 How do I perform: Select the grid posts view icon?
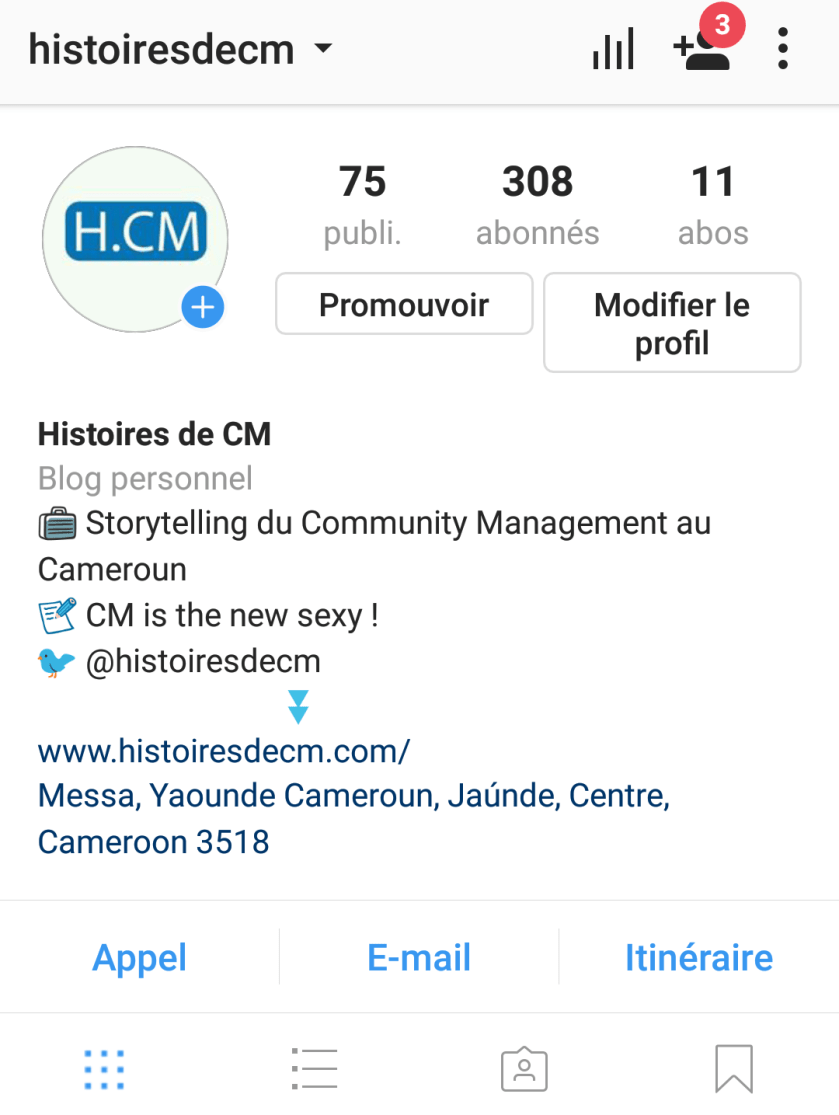[104, 1068]
